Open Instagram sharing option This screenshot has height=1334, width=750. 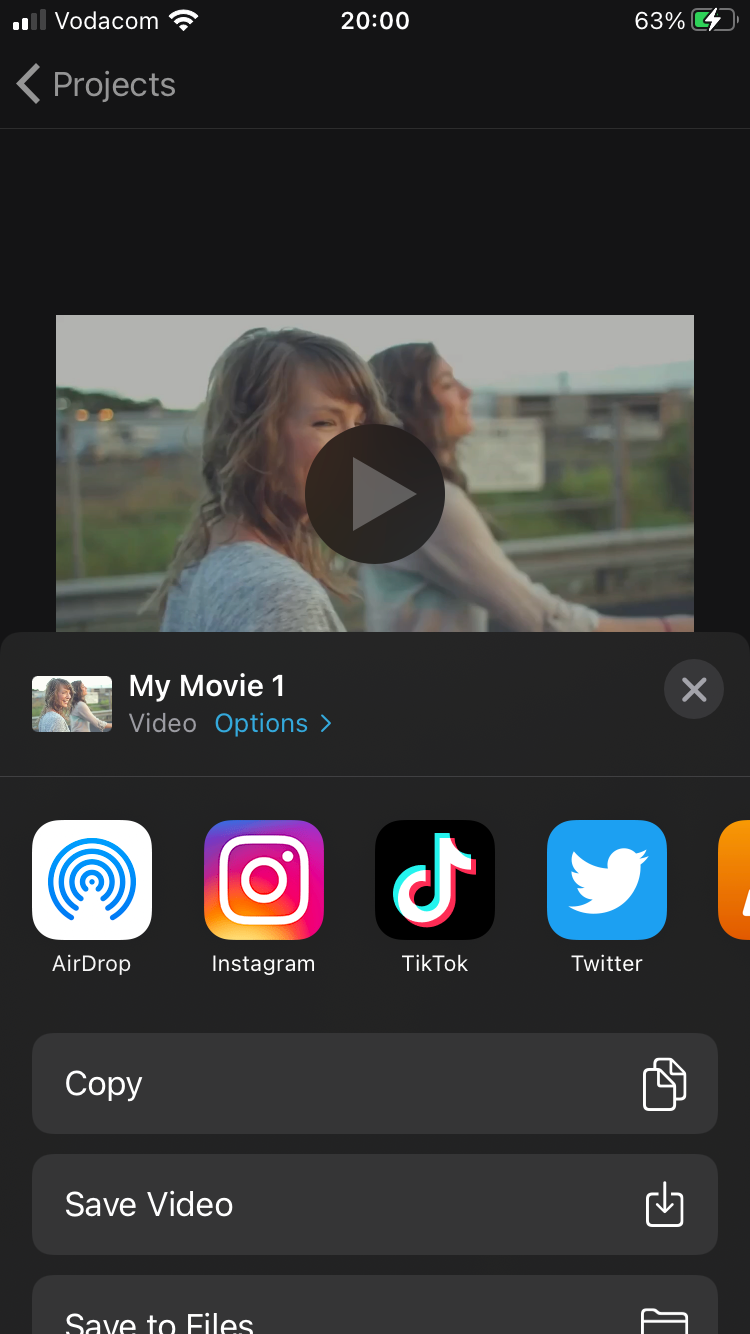tap(263, 880)
